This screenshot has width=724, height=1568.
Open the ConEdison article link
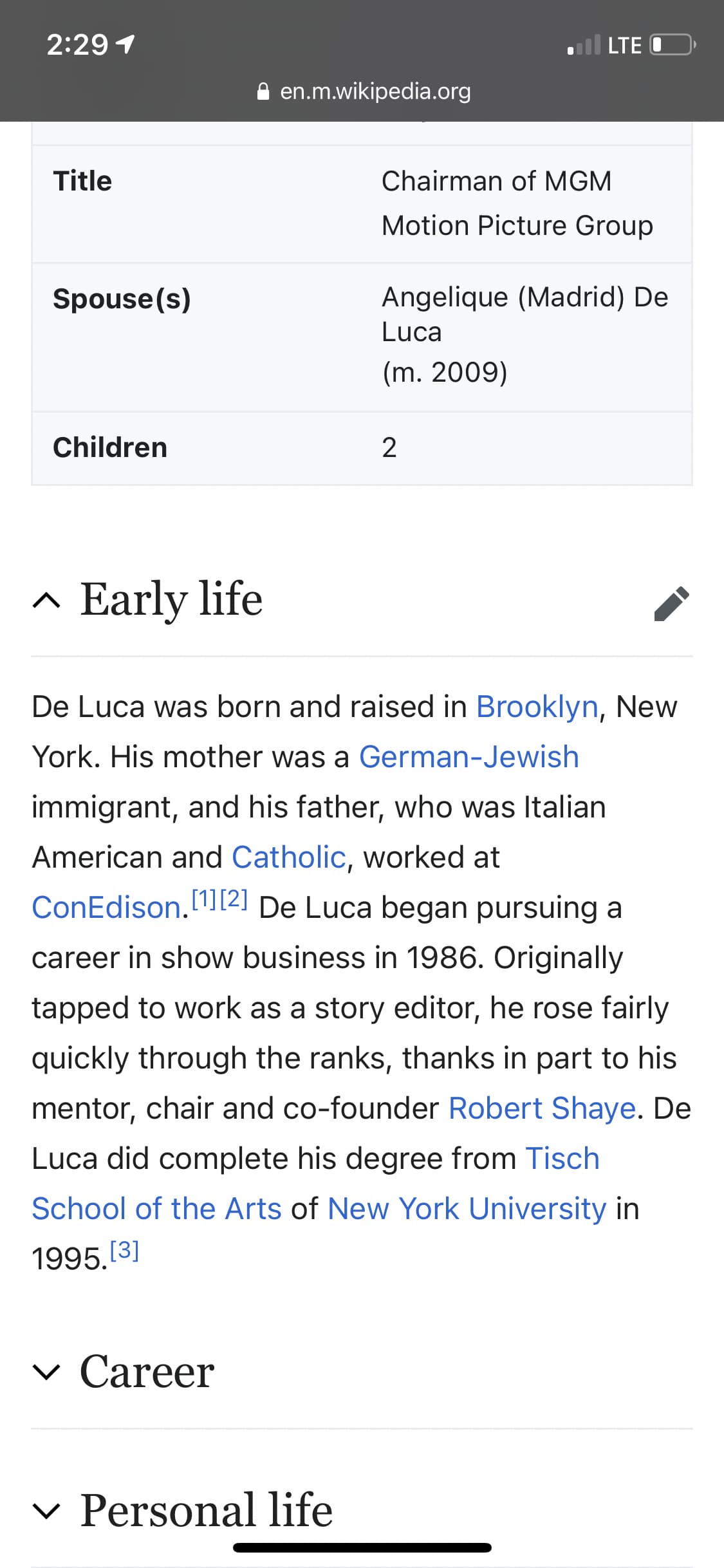click(x=107, y=908)
